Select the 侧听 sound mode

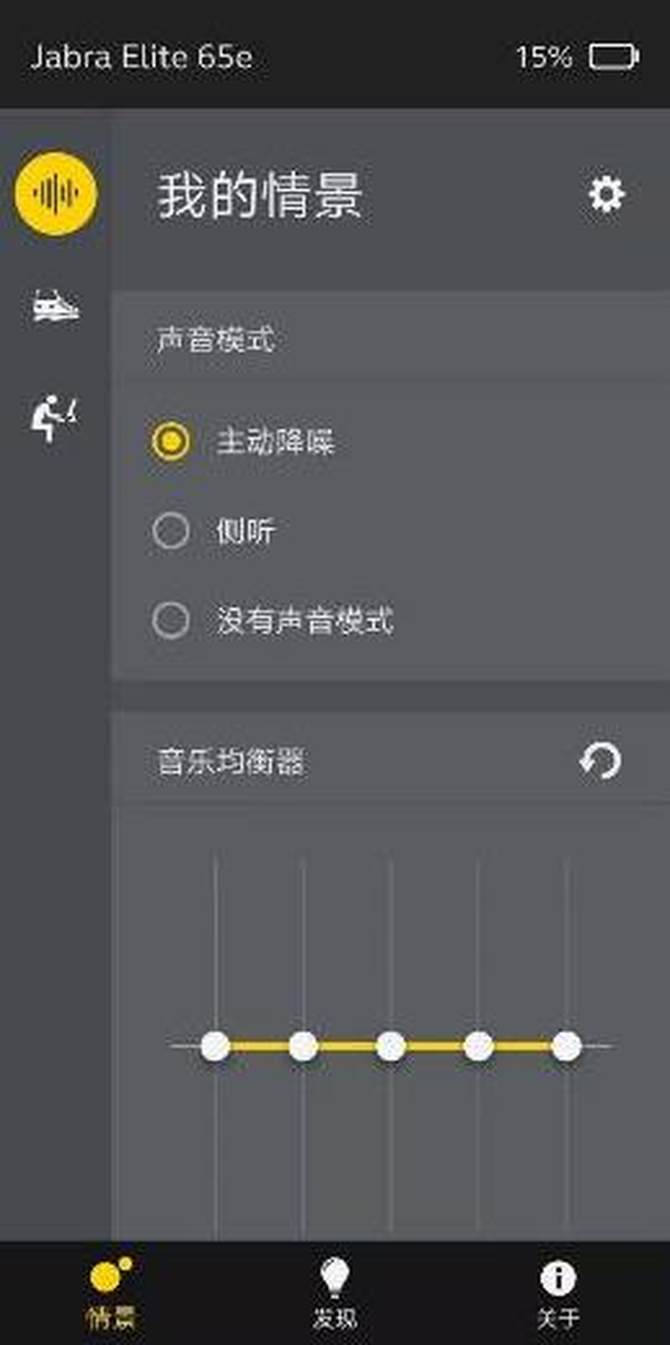pyautogui.click(x=171, y=531)
